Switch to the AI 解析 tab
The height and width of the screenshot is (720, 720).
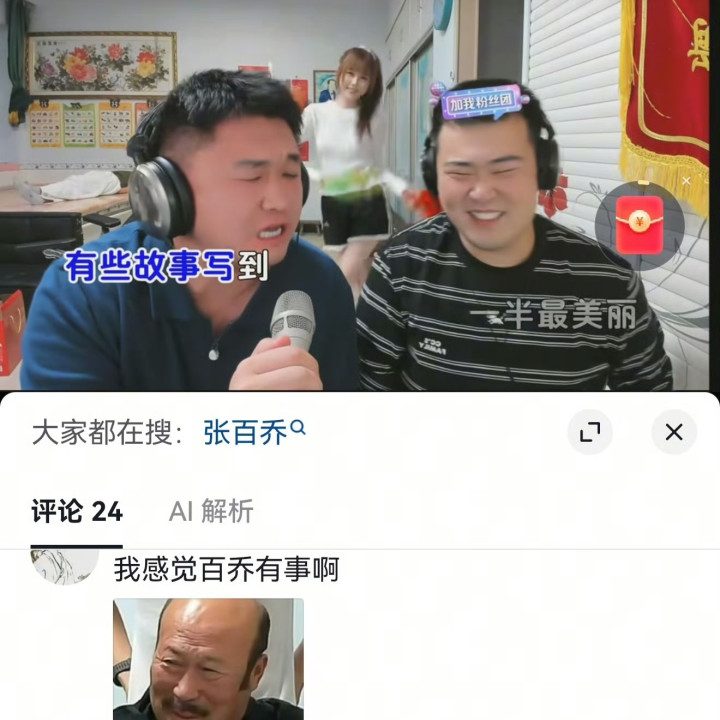point(211,511)
